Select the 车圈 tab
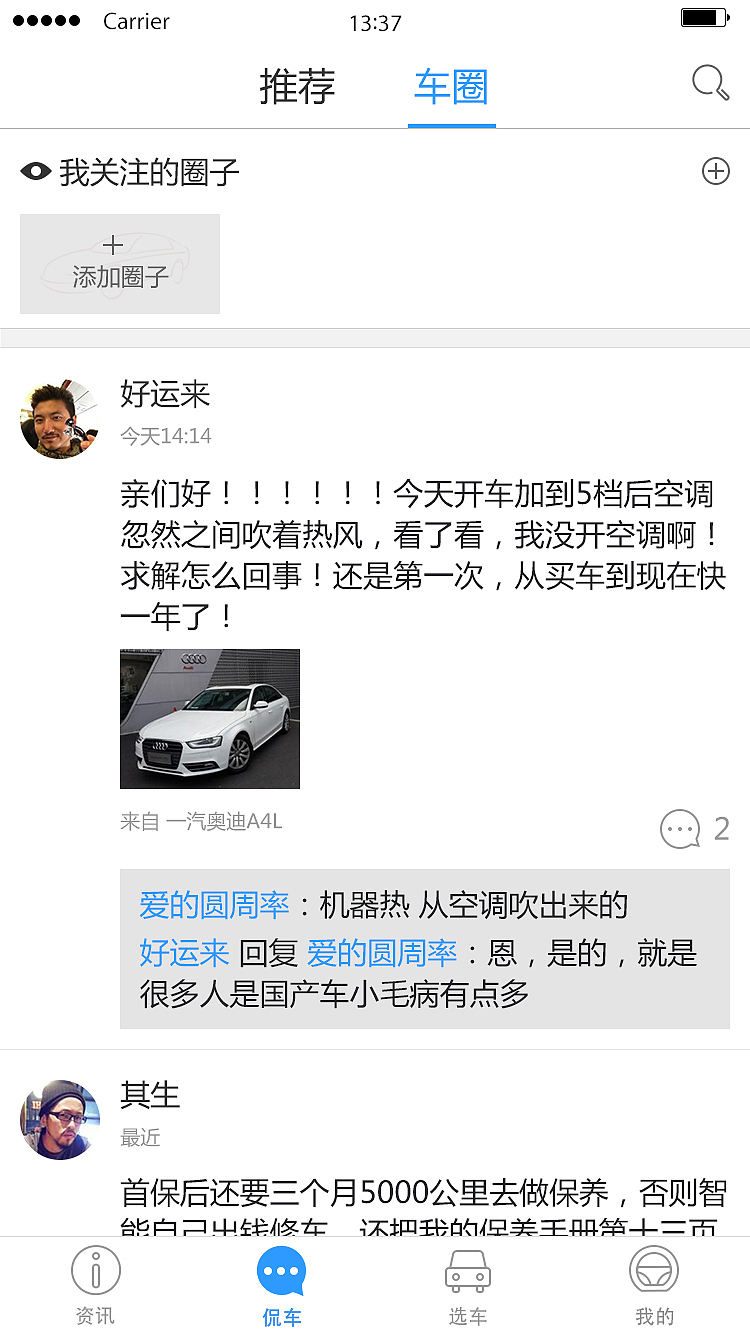 pyautogui.click(x=451, y=88)
